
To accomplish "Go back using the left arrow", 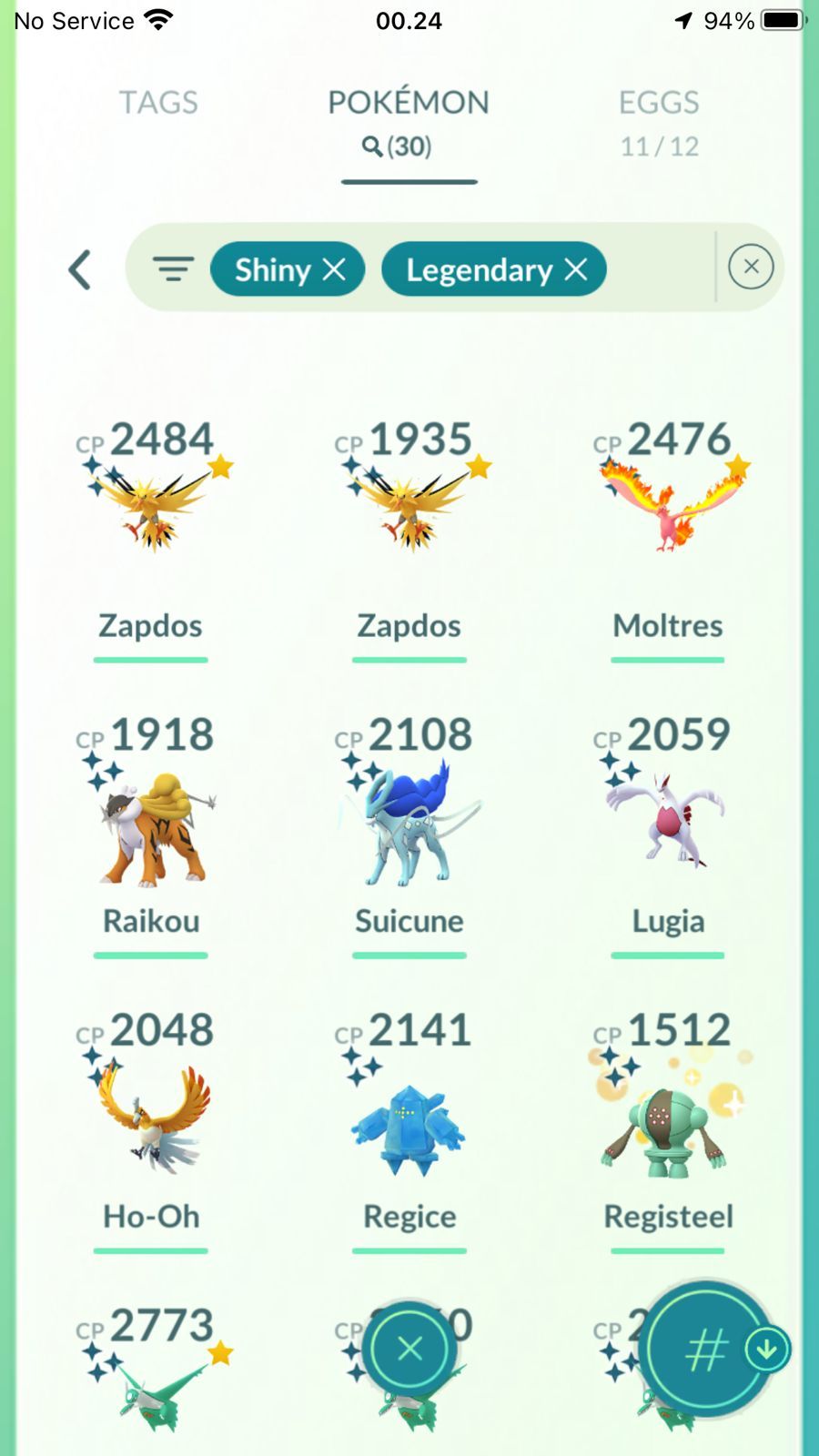I will point(80,269).
